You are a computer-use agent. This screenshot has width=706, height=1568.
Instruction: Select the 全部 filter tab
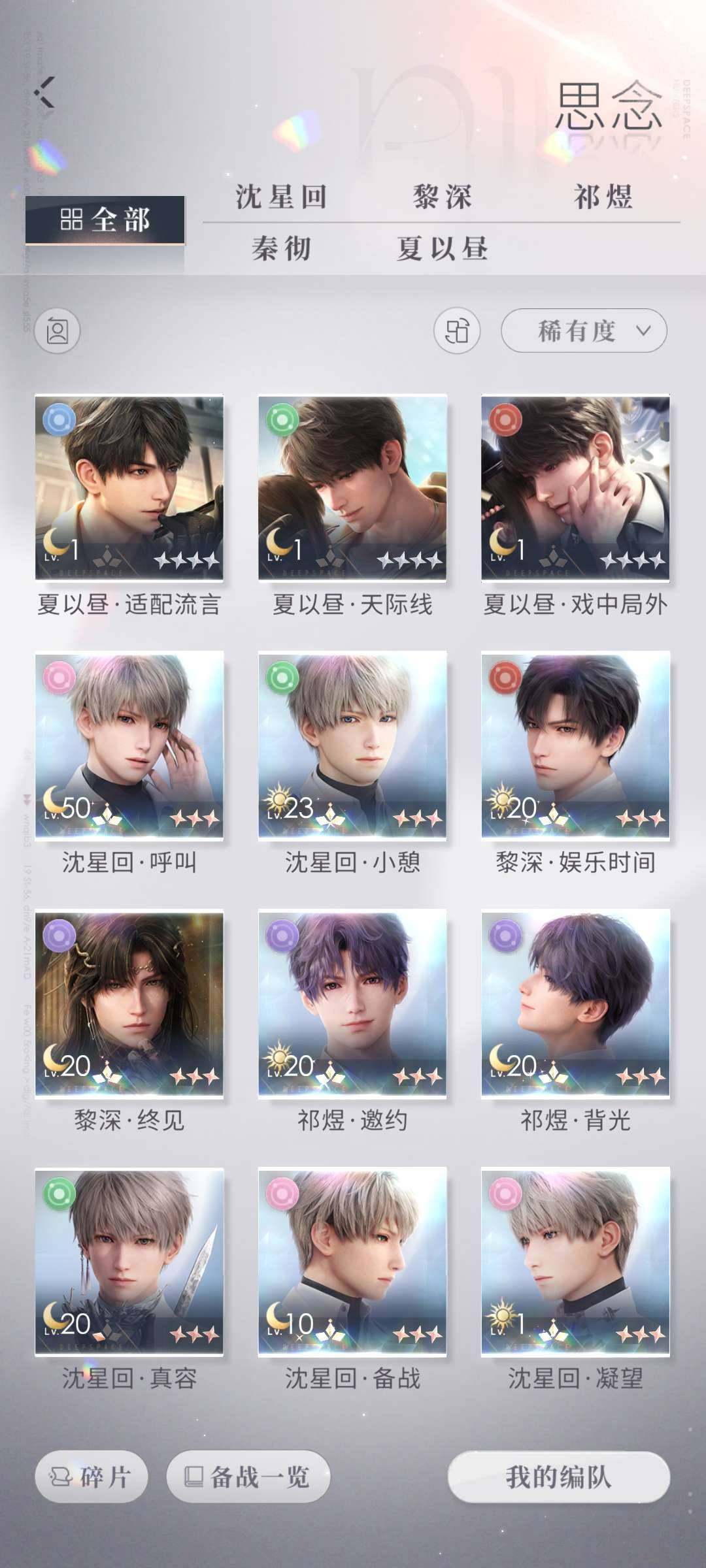[105, 220]
